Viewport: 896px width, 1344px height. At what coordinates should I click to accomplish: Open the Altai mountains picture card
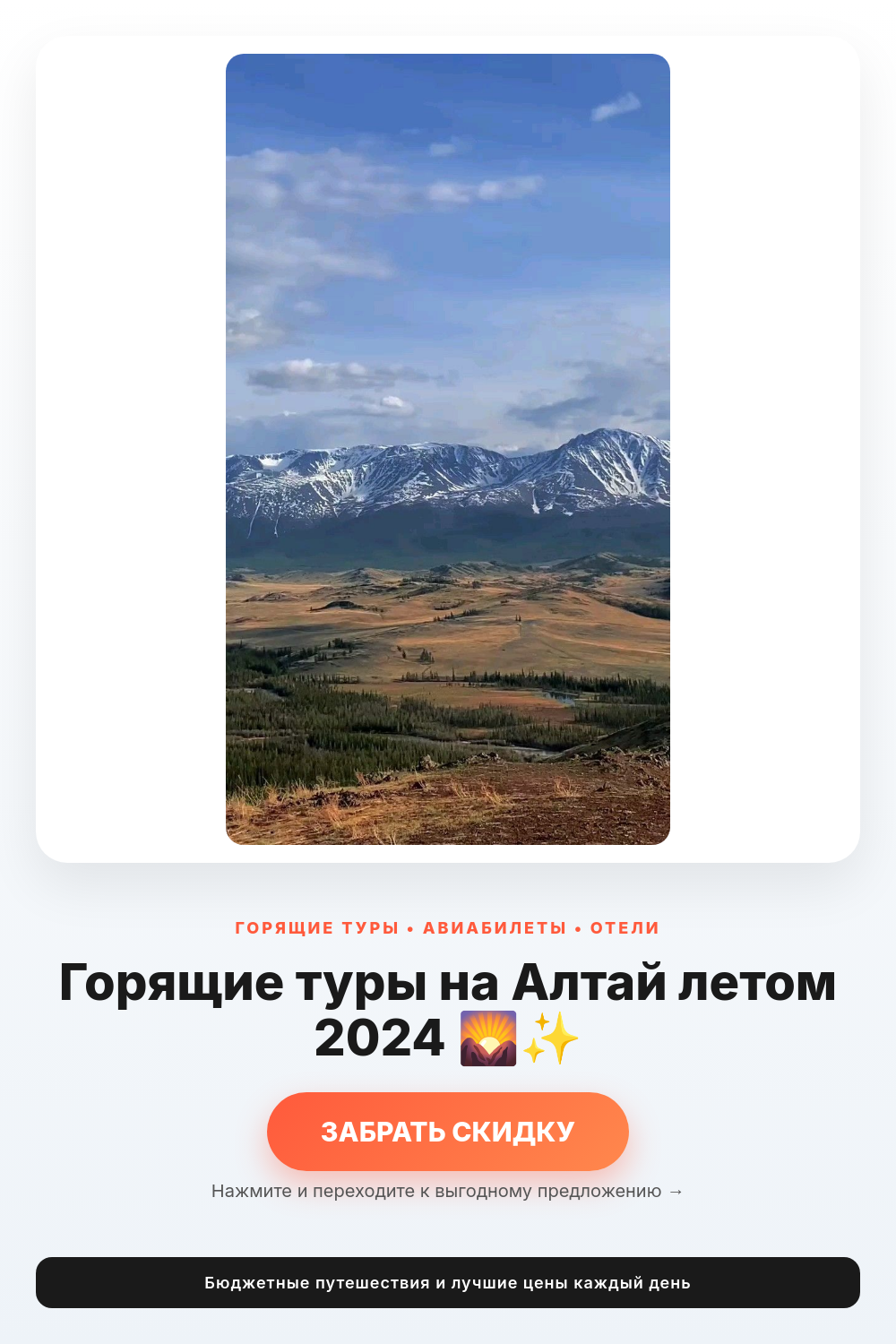(x=448, y=449)
